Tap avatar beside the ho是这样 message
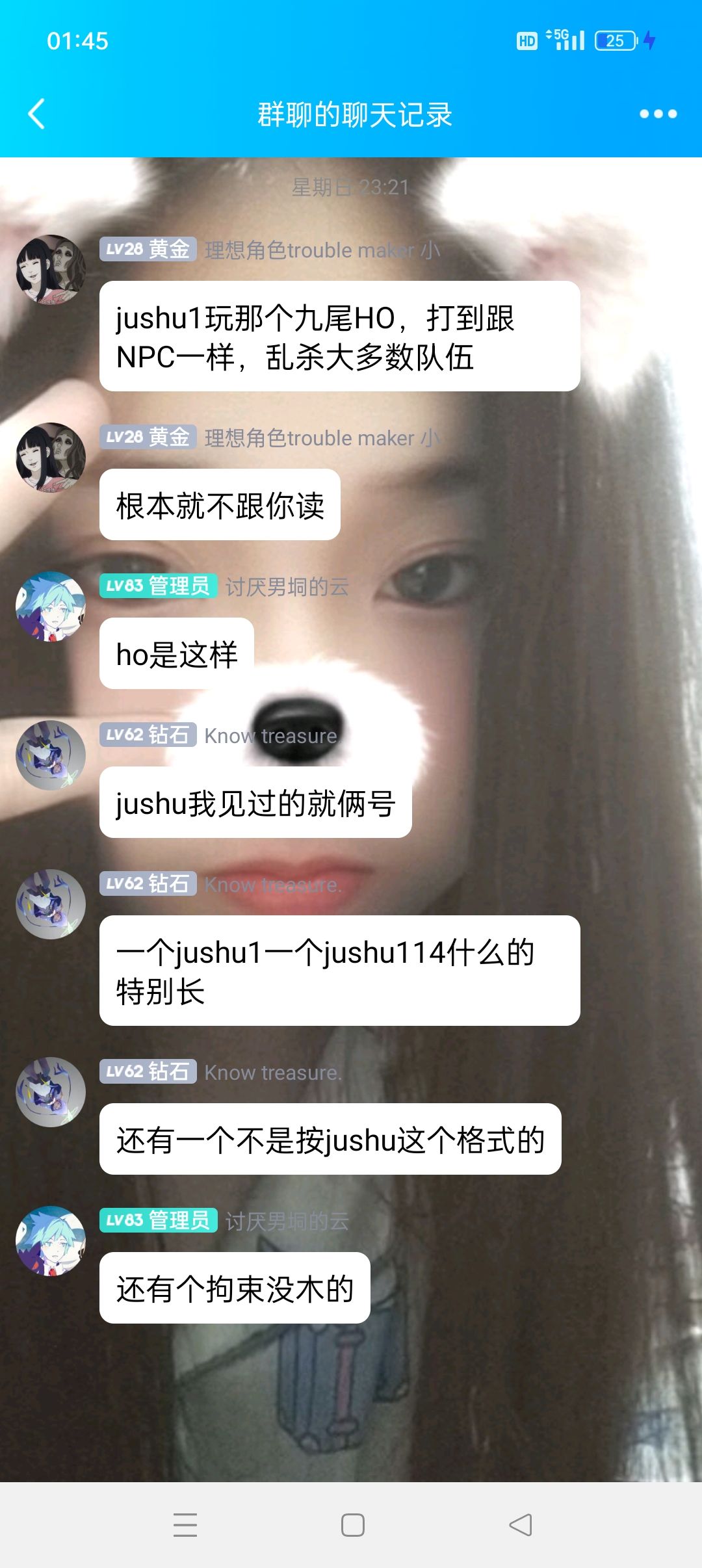Screen dimensions: 702x1568 (x=51, y=607)
